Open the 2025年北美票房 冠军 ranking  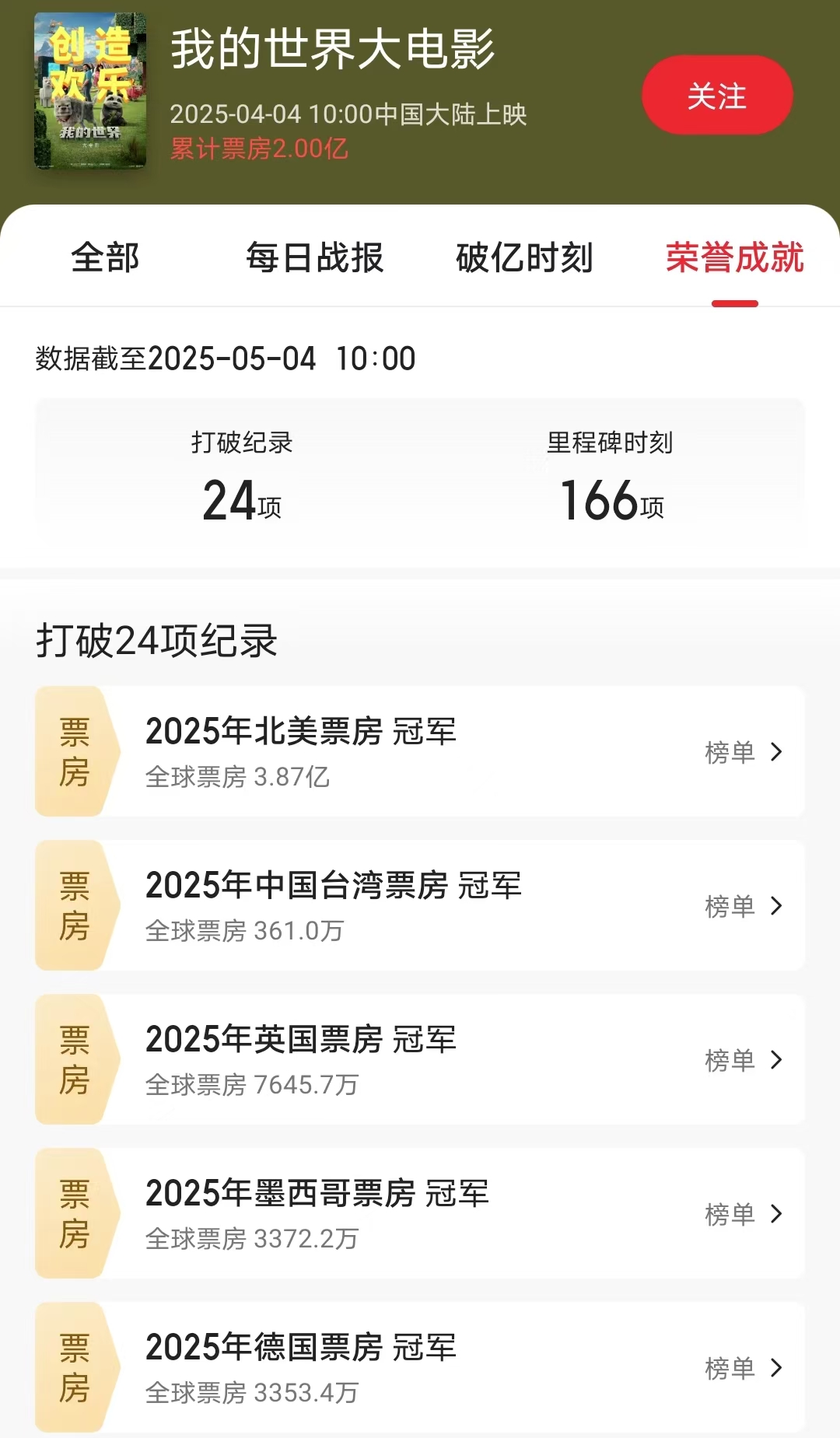(x=420, y=751)
